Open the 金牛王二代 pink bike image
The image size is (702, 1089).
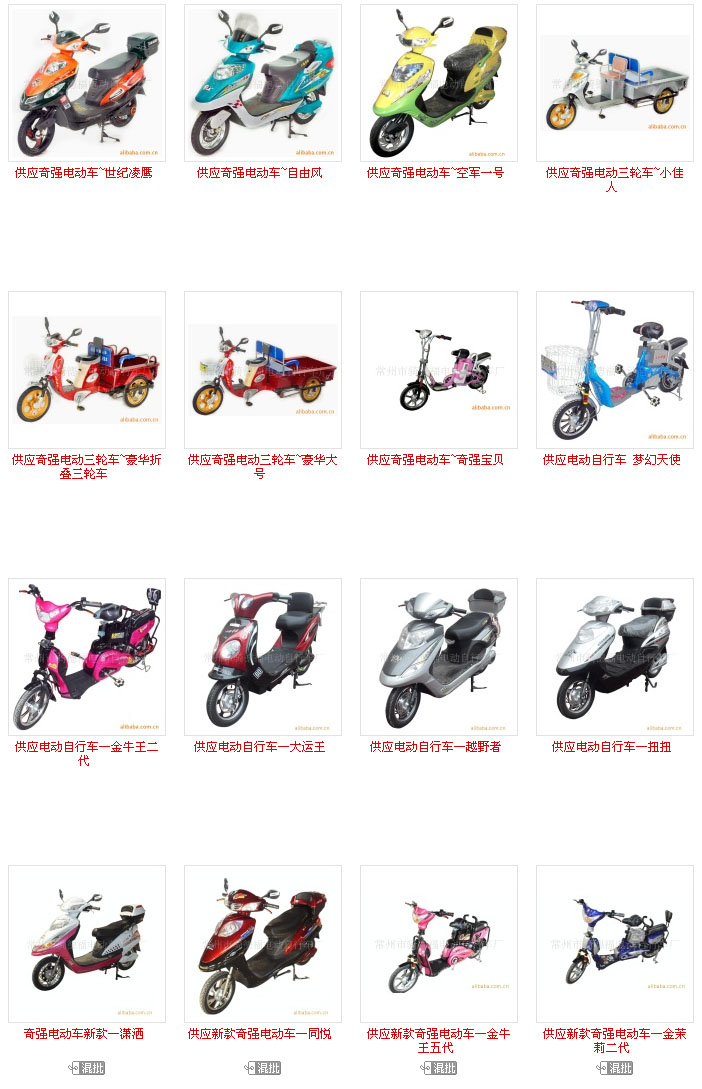(87, 657)
